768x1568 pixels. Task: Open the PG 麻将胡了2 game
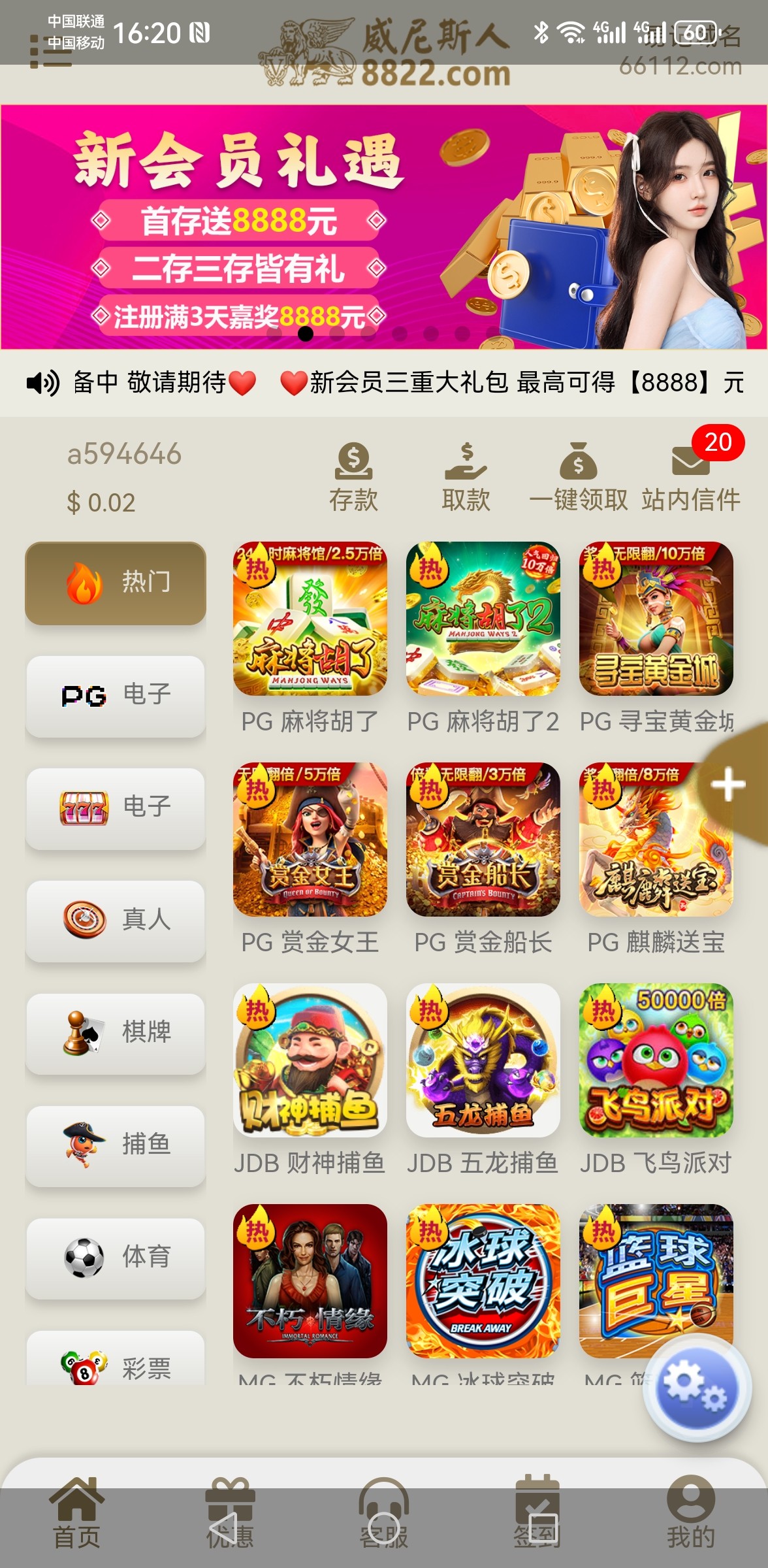click(x=483, y=619)
